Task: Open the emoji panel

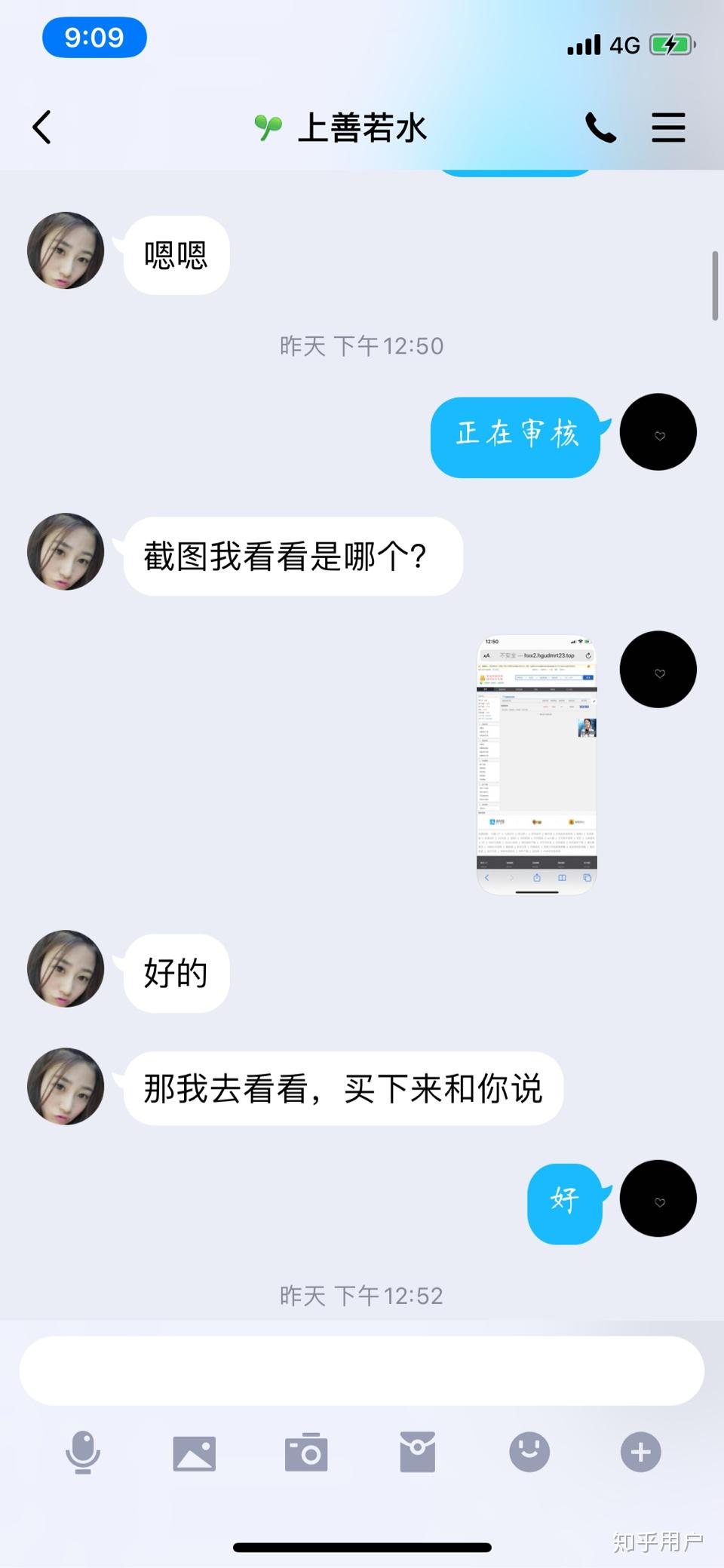Action: [529, 1452]
